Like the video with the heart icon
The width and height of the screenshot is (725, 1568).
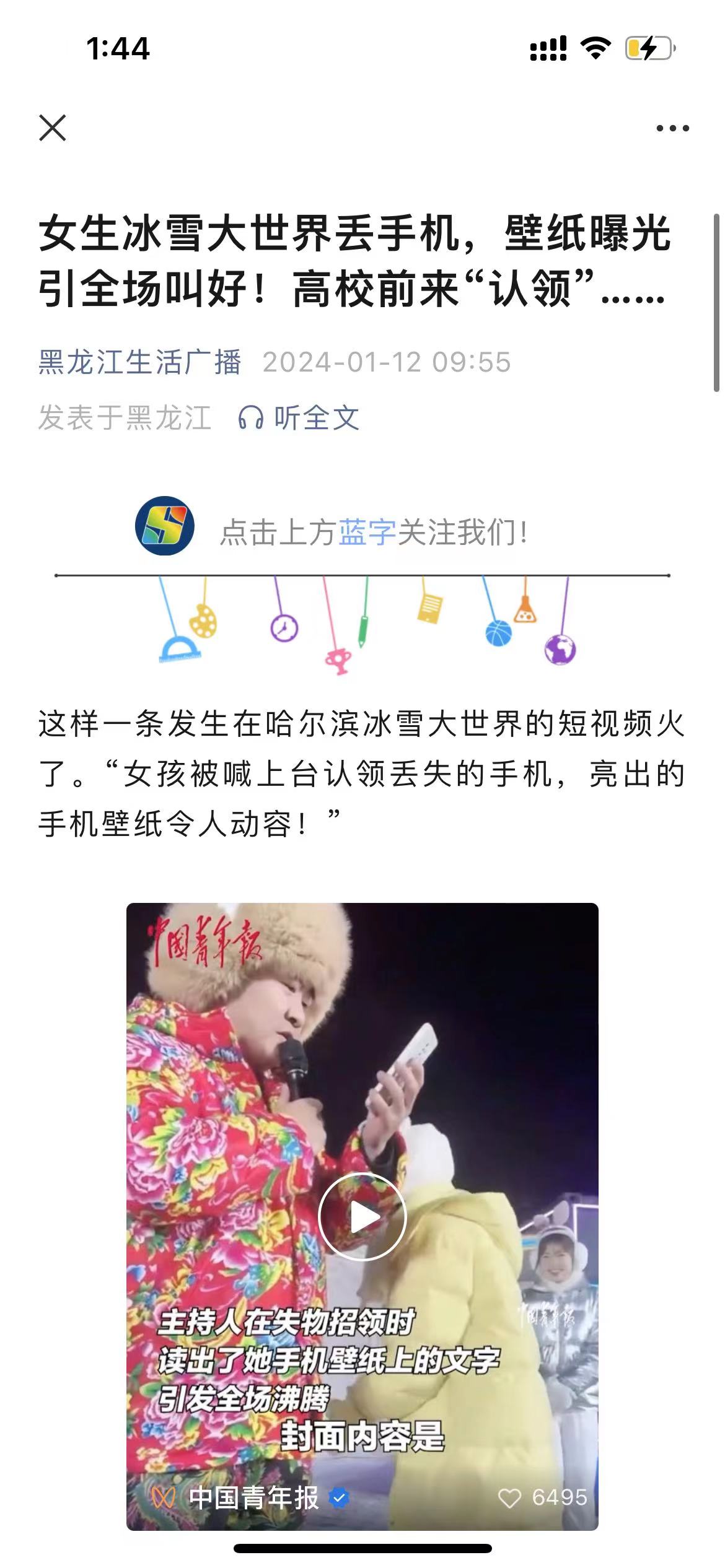(x=509, y=1498)
